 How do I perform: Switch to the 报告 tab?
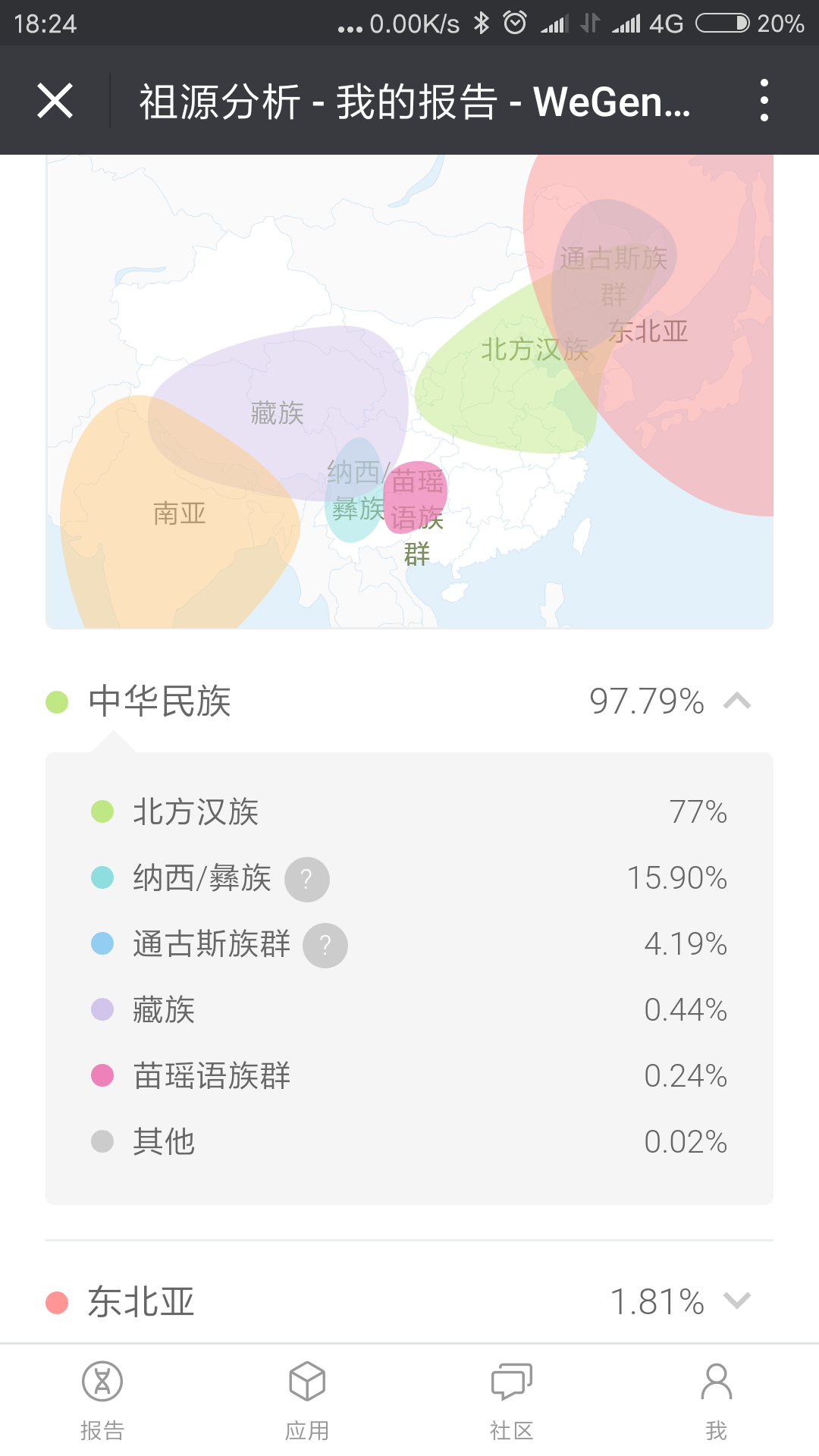coord(102,1401)
